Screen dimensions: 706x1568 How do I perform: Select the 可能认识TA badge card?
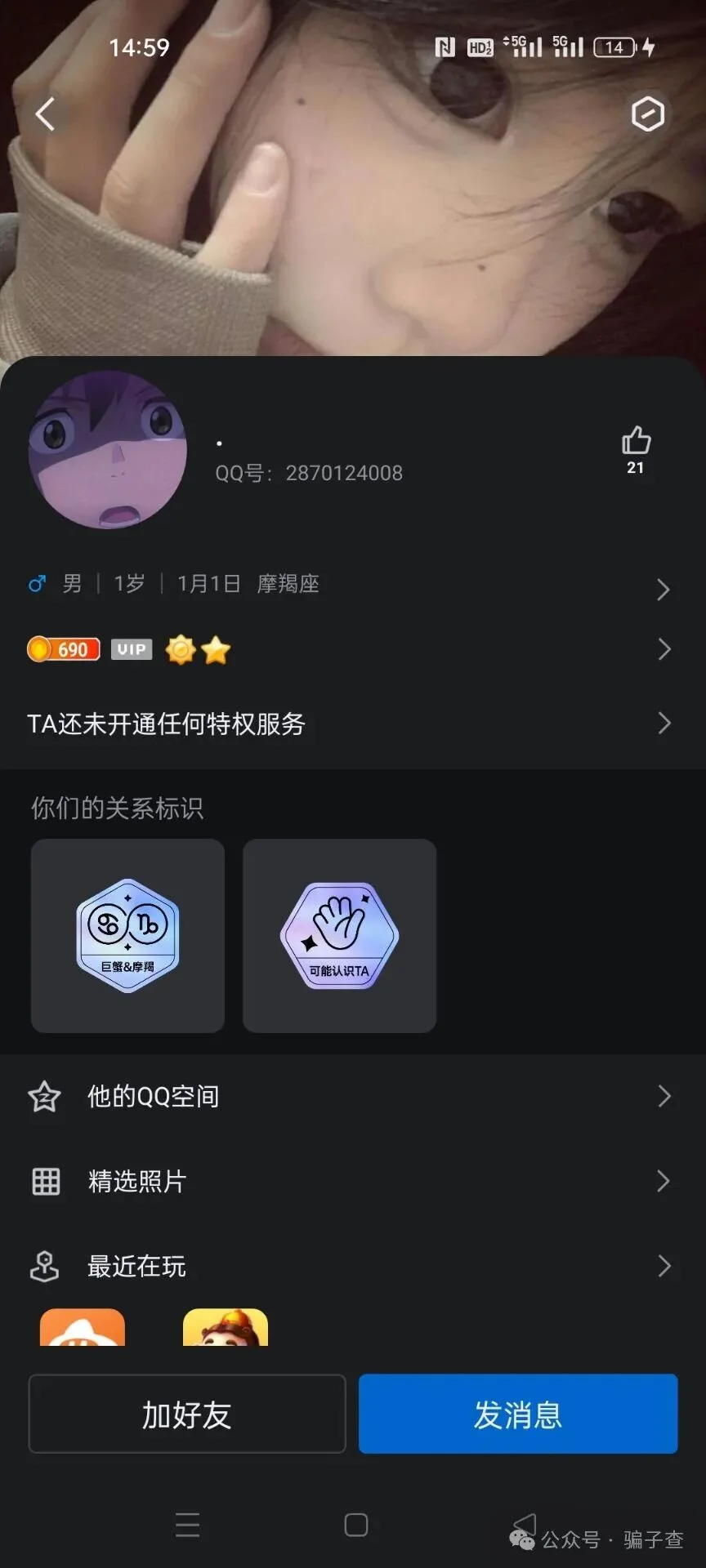[x=339, y=936]
